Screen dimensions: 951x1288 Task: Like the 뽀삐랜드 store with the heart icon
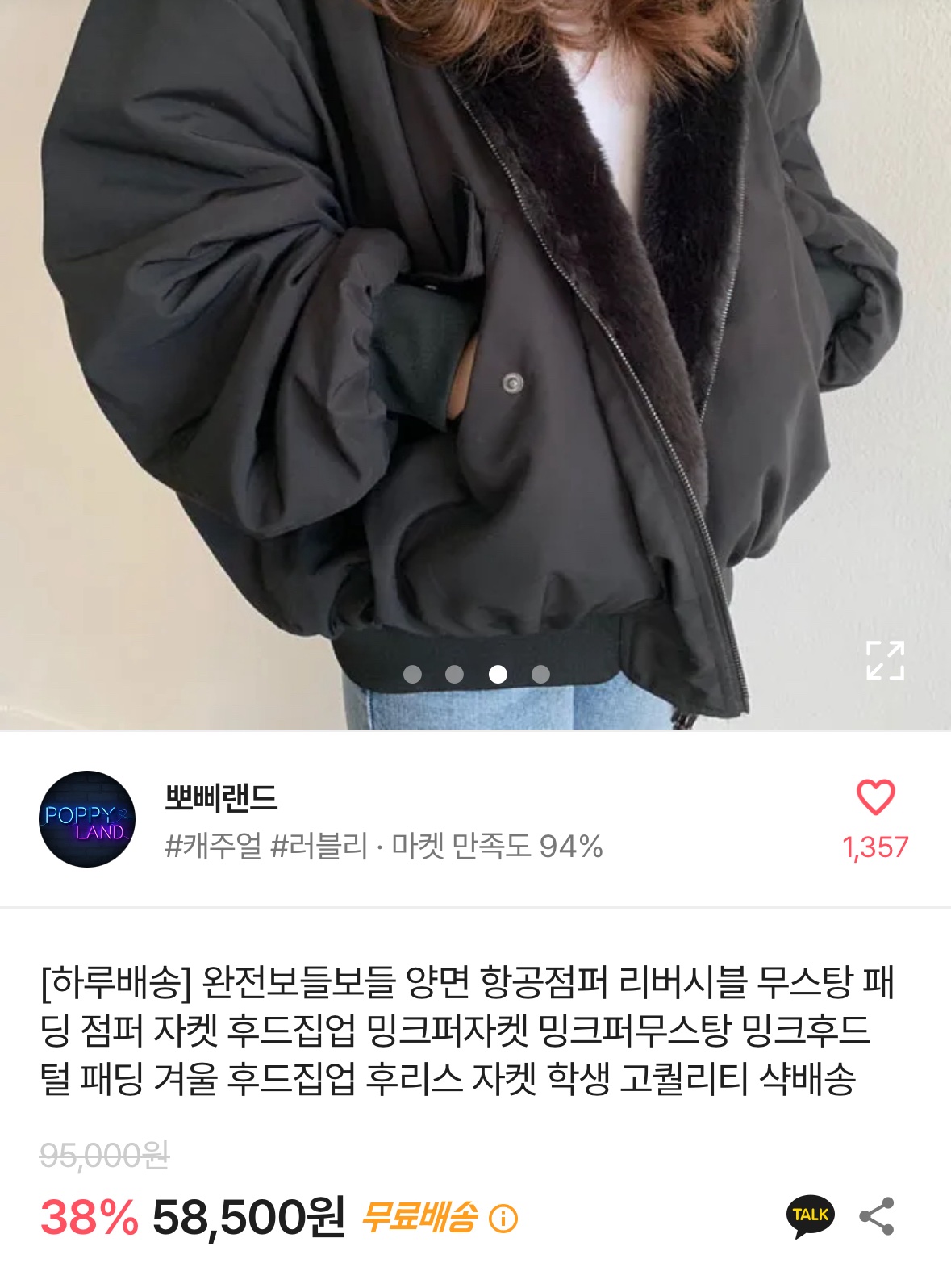pos(875,797)
